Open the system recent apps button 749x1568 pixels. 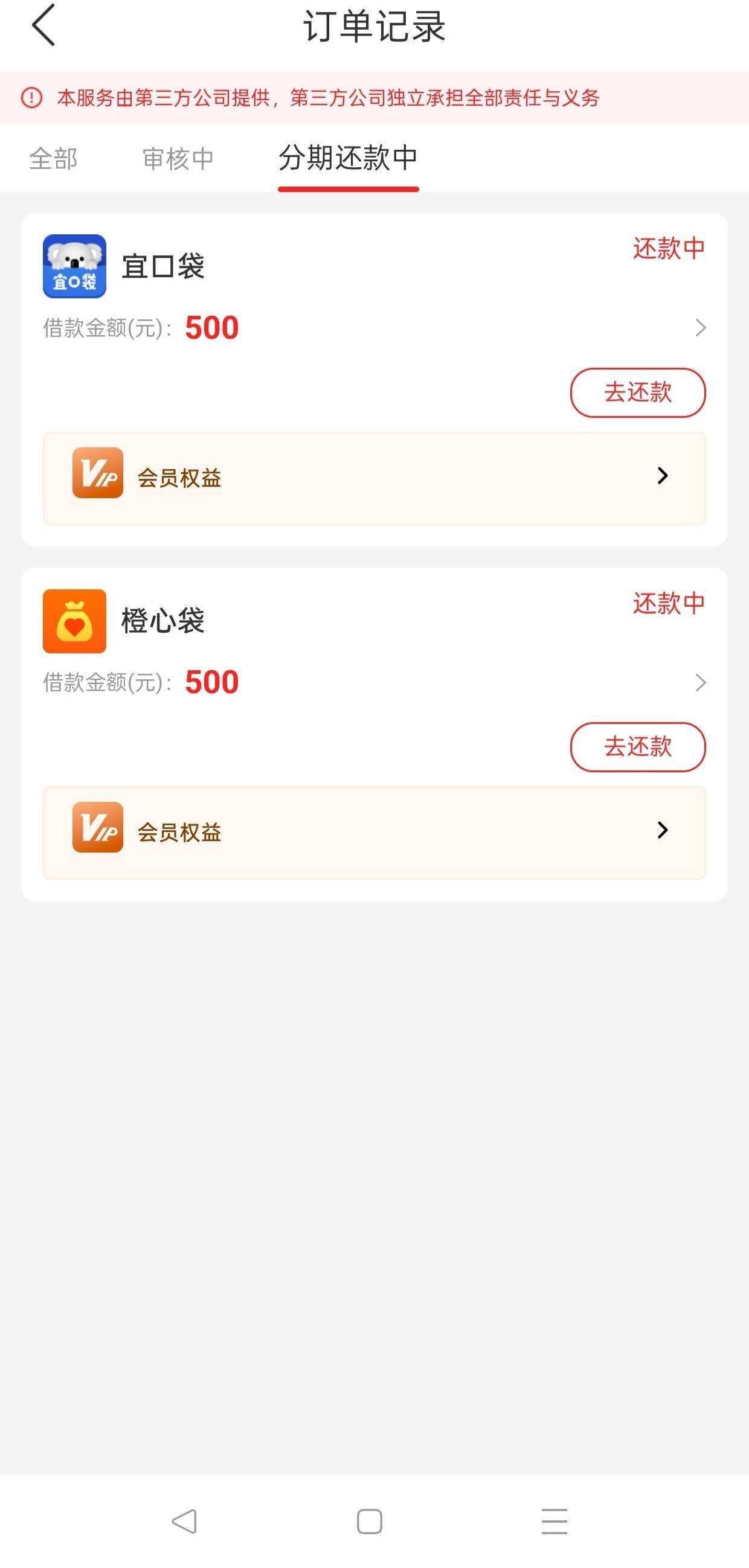coord(554,1522)
